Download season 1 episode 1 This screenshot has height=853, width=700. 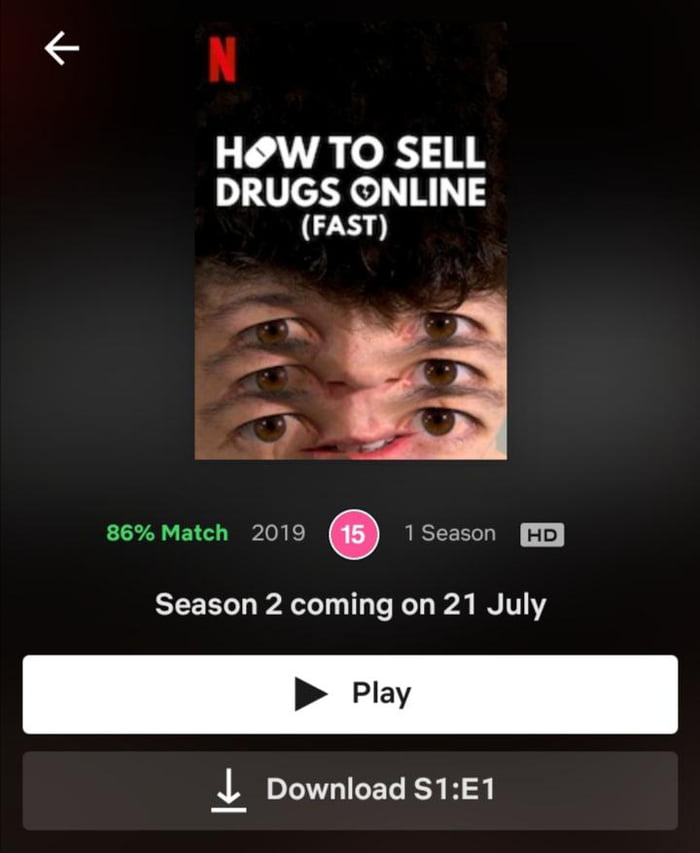click(x=350, y=790)
